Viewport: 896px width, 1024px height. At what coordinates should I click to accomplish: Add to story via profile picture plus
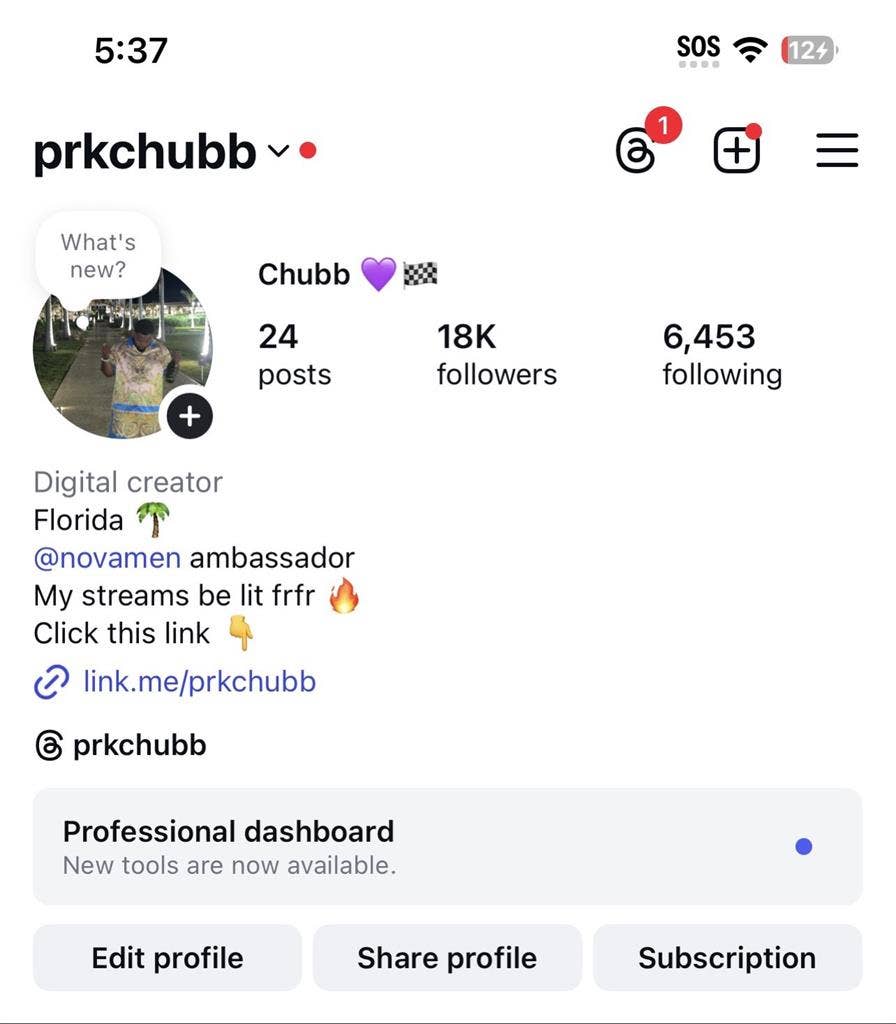(190, 417)
